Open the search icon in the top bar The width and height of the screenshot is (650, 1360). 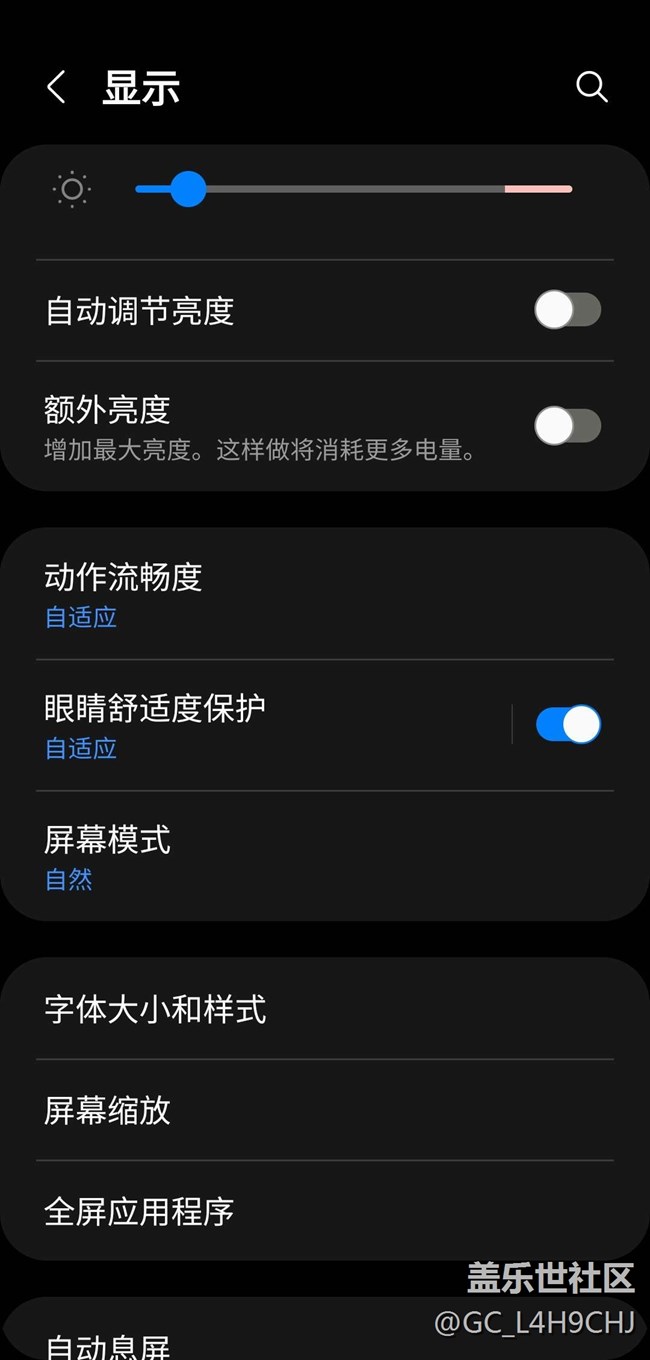pos(592,87)
